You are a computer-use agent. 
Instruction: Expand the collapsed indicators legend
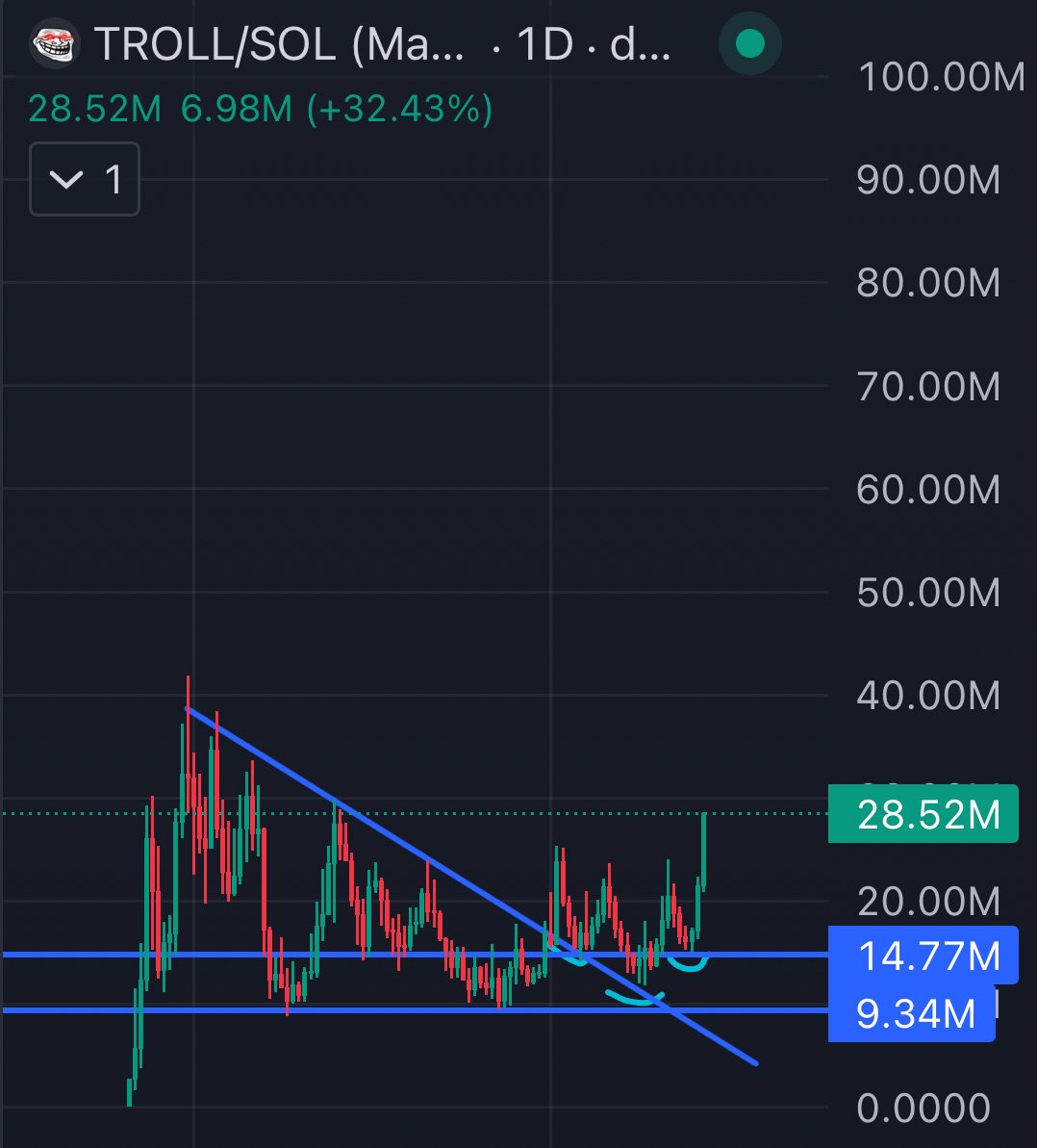tap(84, 180)
